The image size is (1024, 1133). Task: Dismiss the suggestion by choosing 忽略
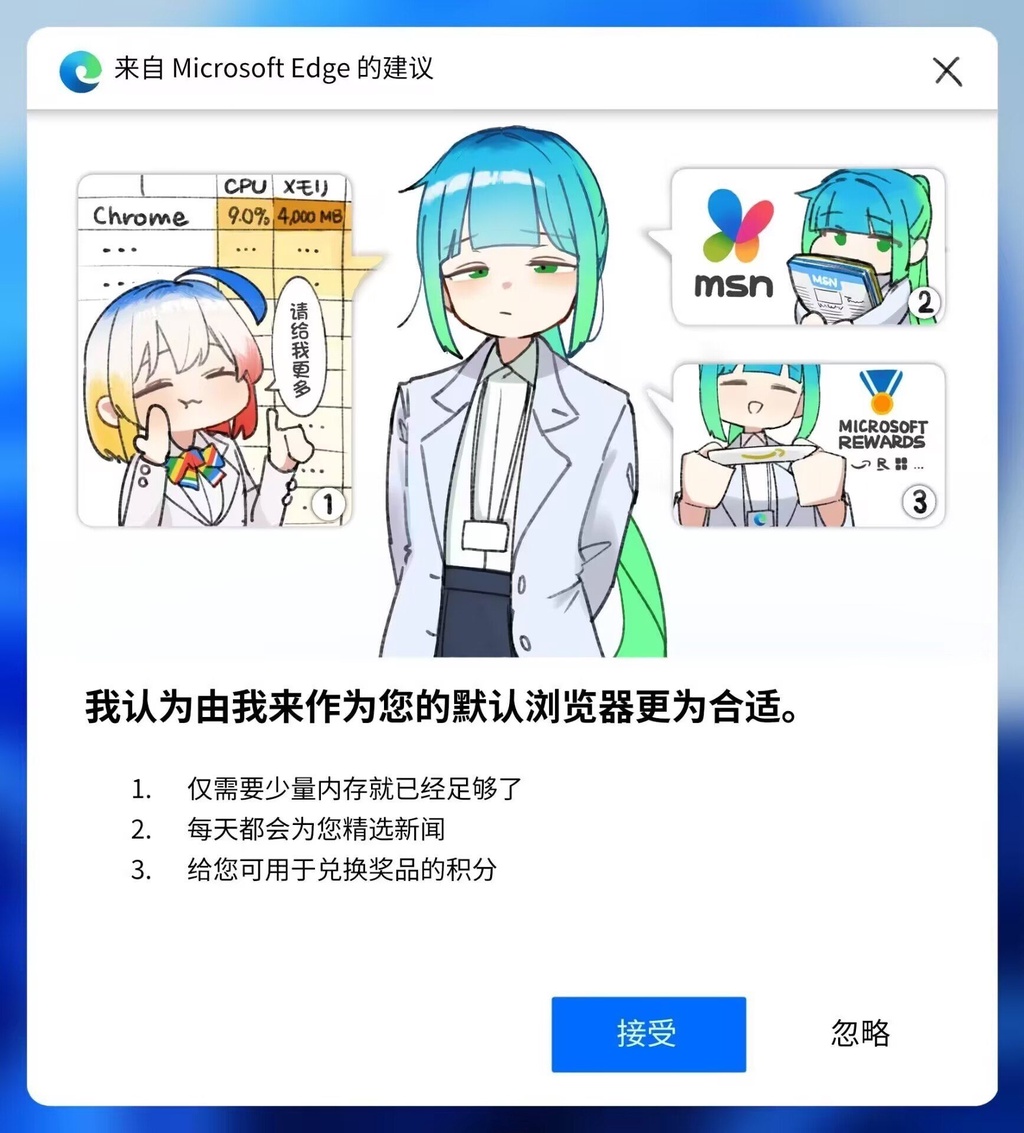tap(860, 1033)
